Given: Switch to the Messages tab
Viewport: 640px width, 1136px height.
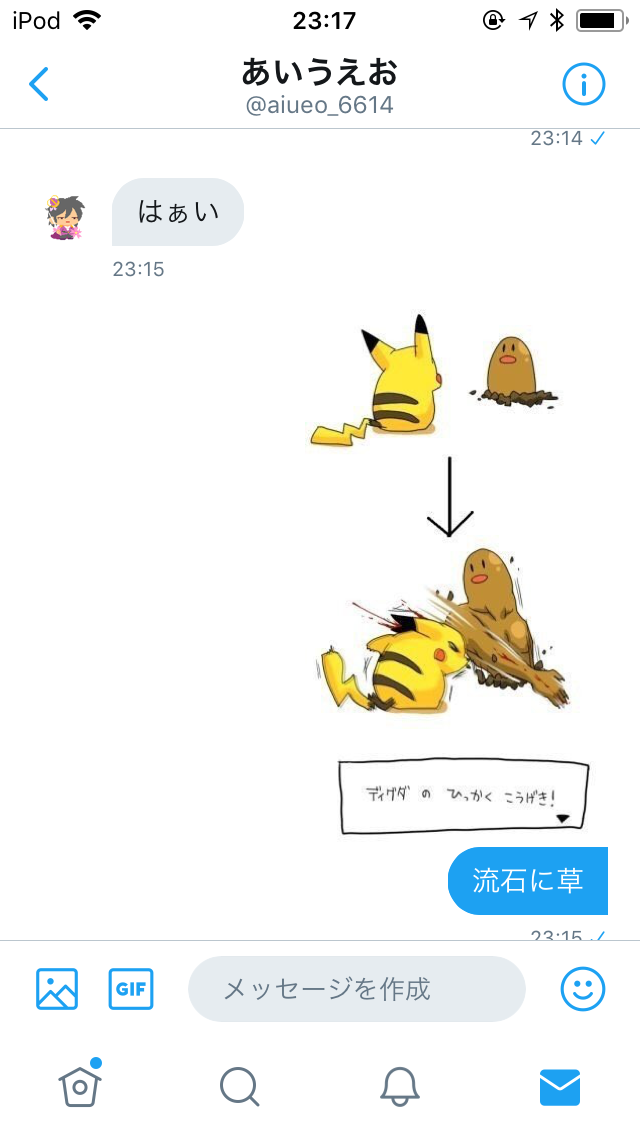Looking at the screenshot, I should [559, 1086].
